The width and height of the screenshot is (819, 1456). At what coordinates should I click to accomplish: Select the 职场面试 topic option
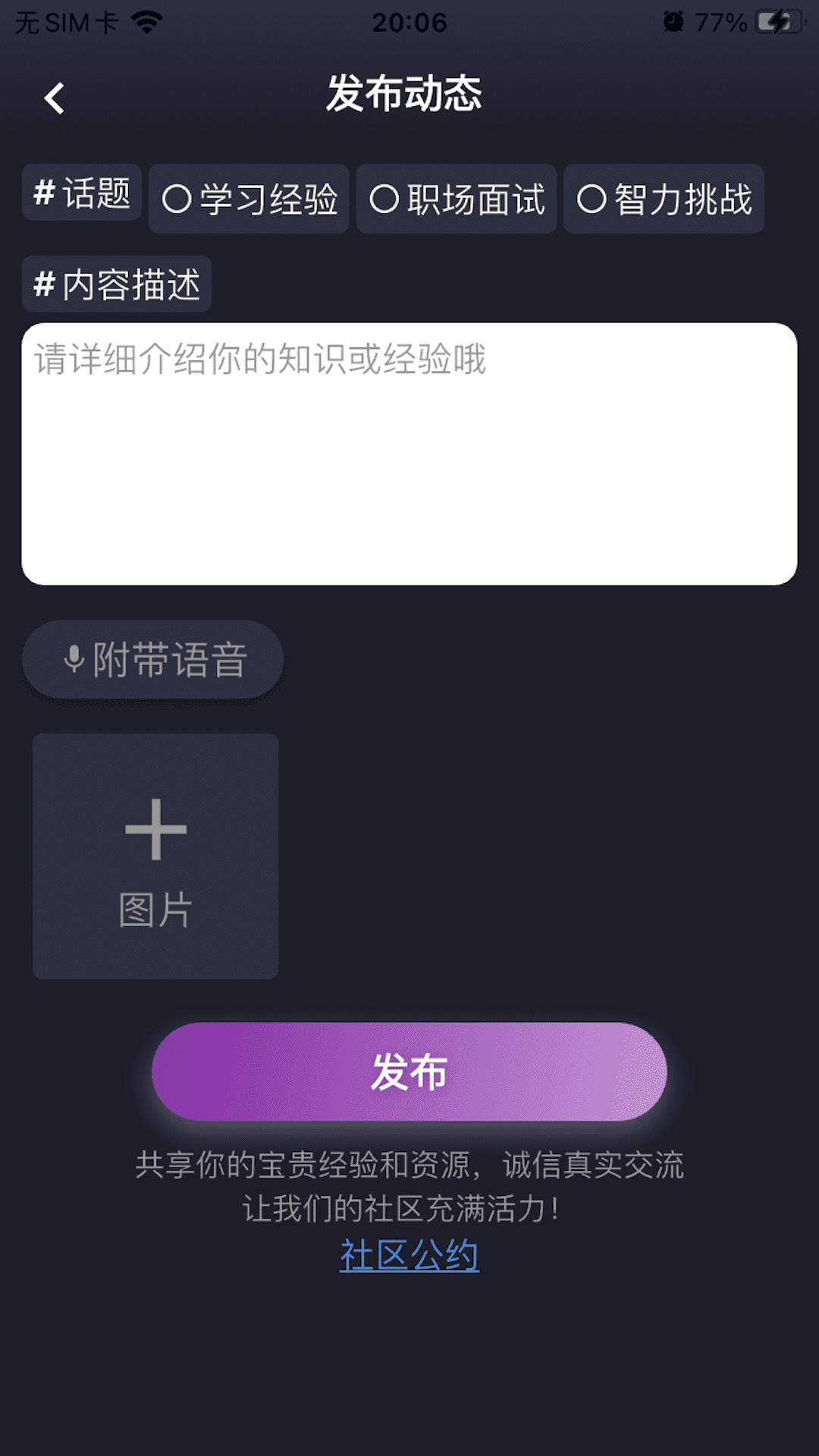456,199
